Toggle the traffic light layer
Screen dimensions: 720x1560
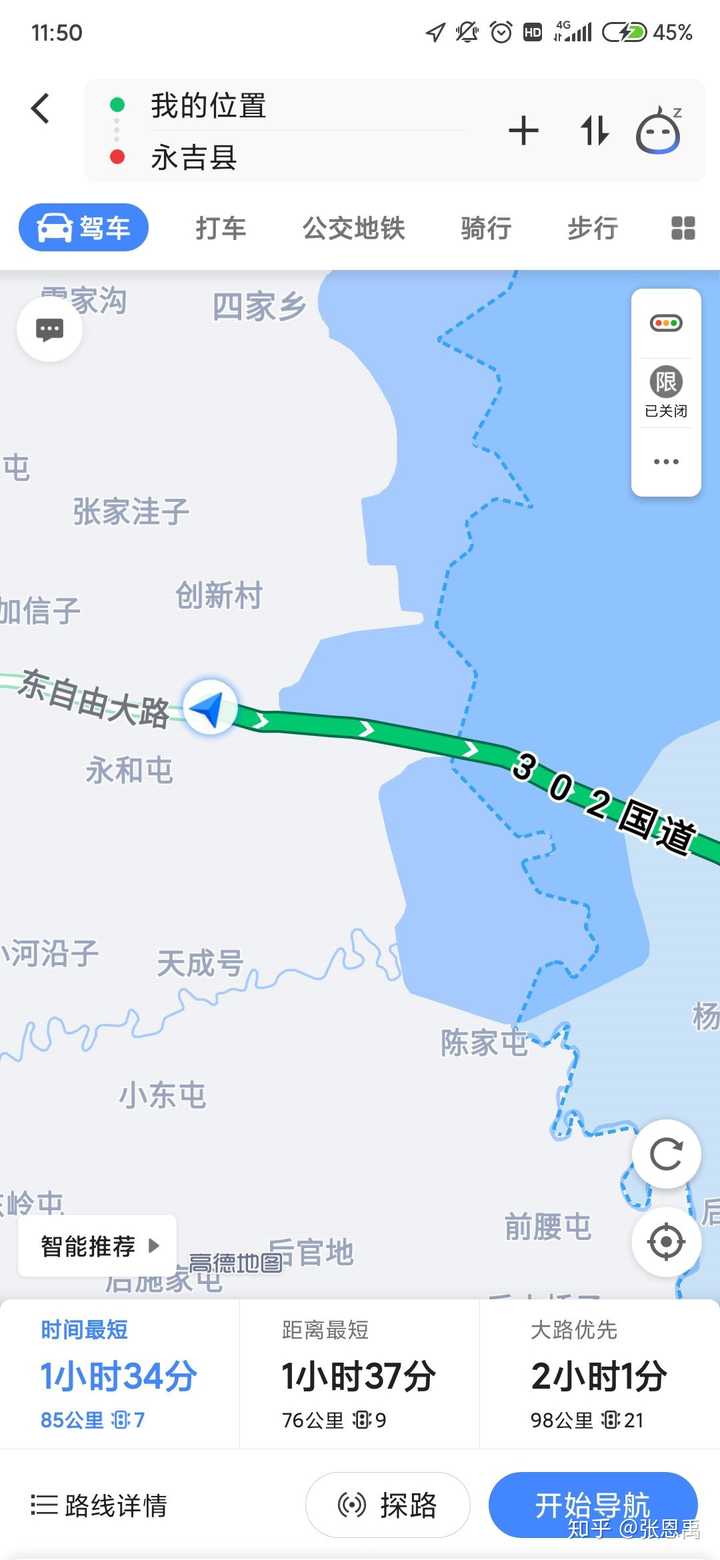(x=665, y=323)
